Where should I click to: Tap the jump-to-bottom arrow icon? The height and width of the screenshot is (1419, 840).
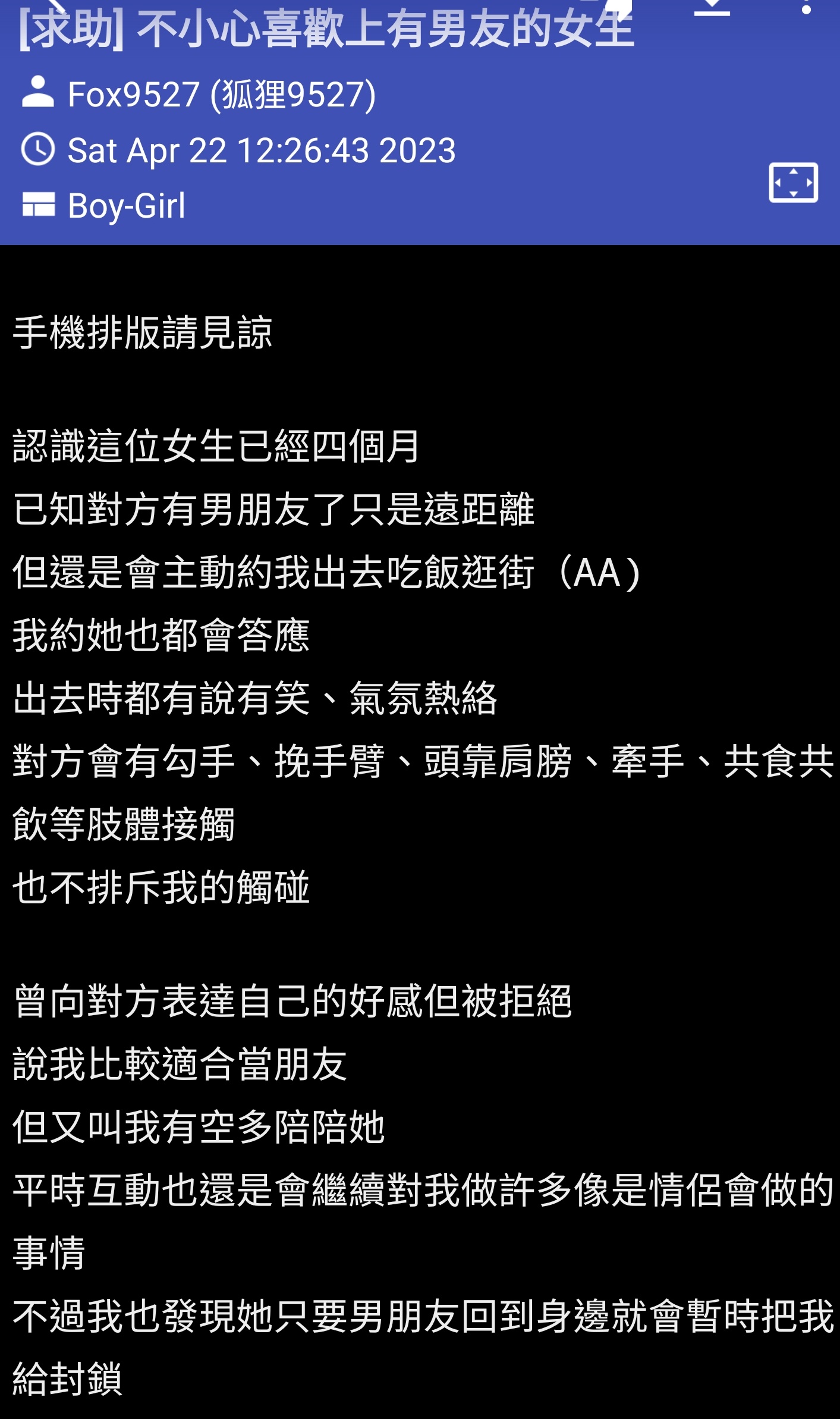tap(712, 7)
